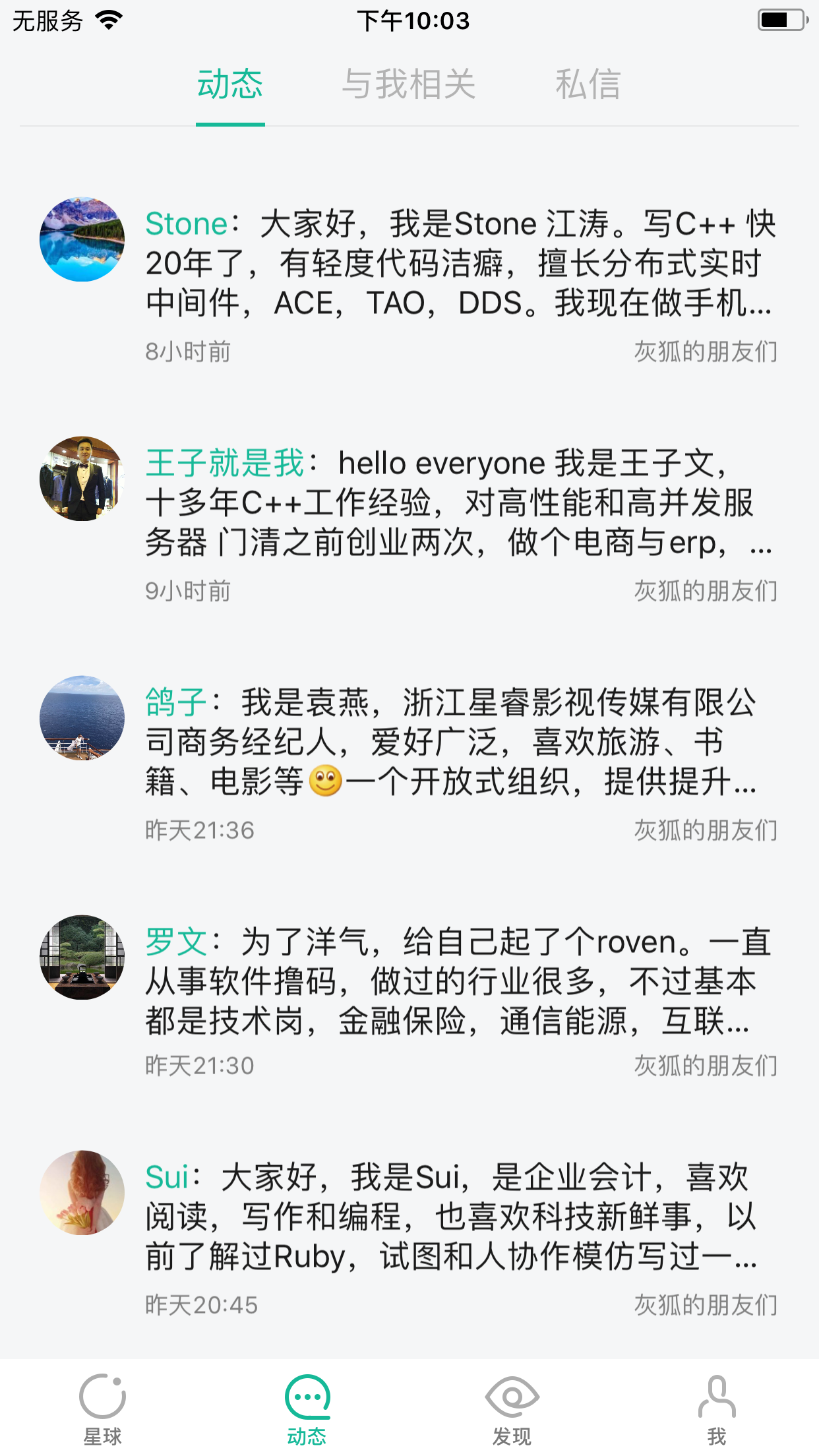The image size is (819, 1456).
Task: View Stone's profile avatar
Action: (x=82, y=239)
